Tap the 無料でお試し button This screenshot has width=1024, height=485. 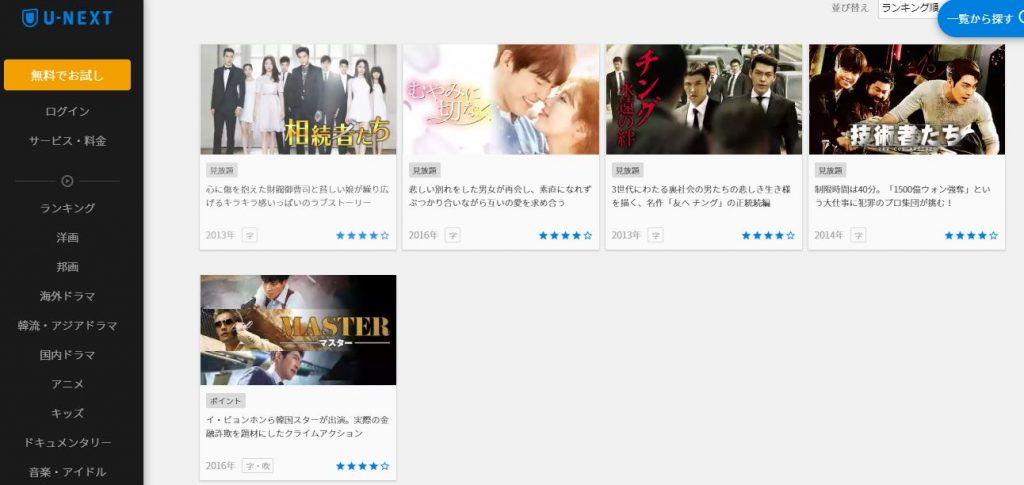(x=67, y=75)
